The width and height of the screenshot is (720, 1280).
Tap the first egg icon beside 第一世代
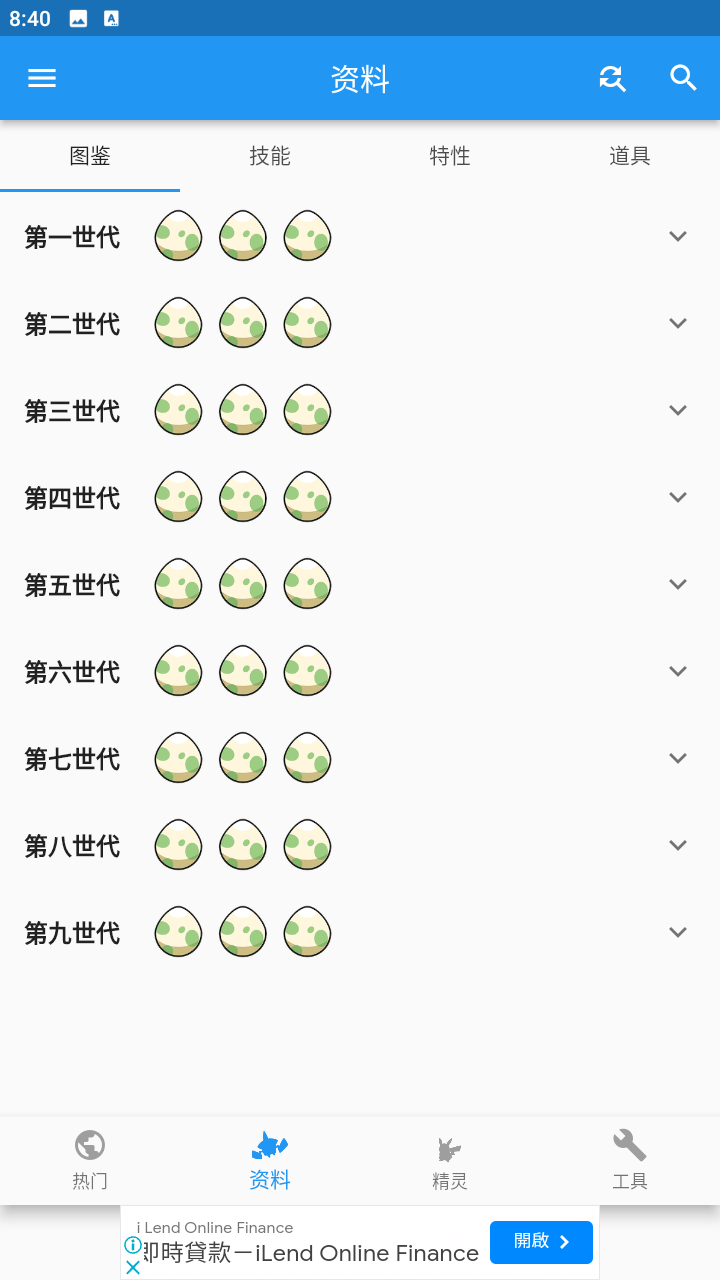click(x=178, y=236)
